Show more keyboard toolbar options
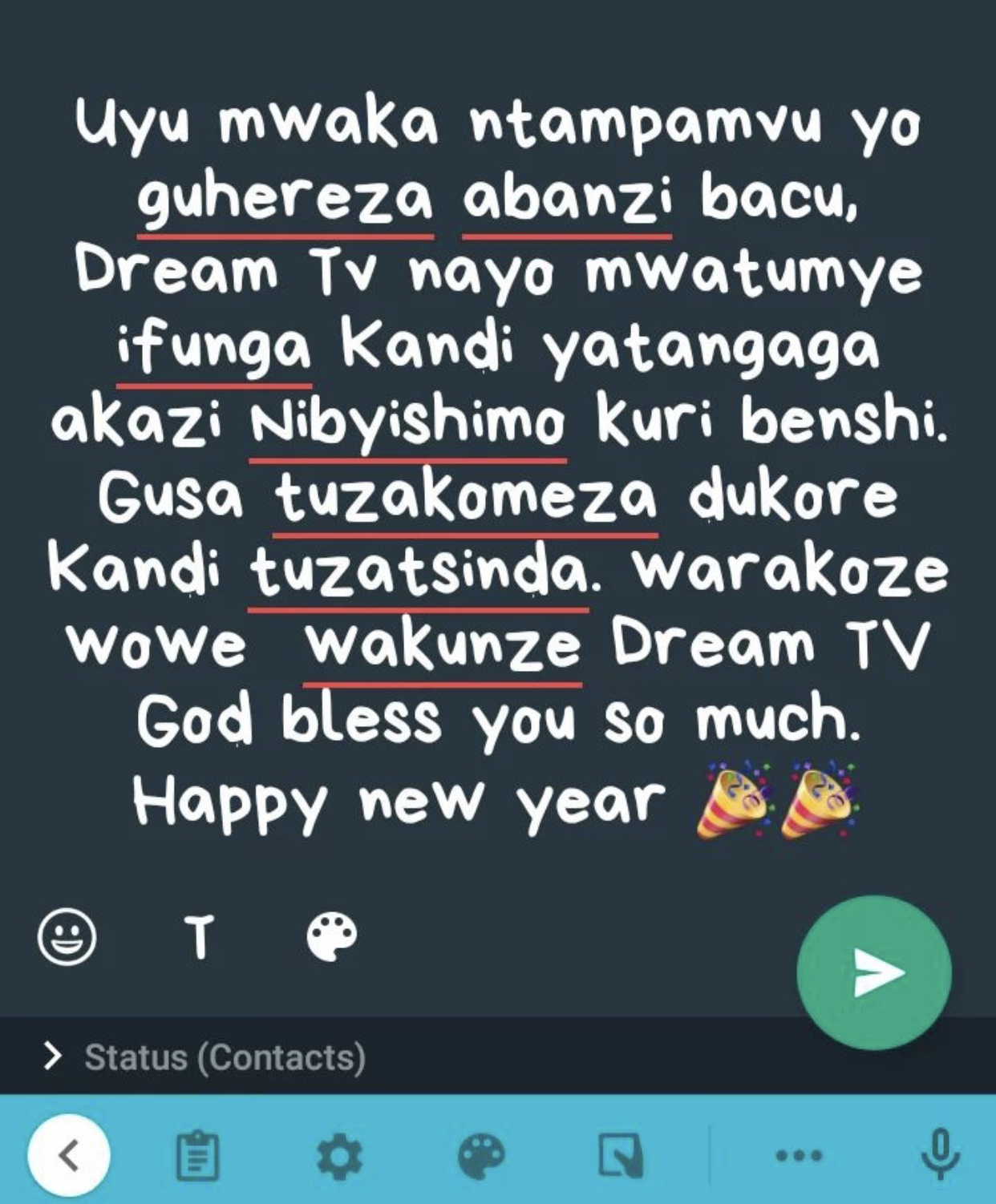 (799, 1156)
